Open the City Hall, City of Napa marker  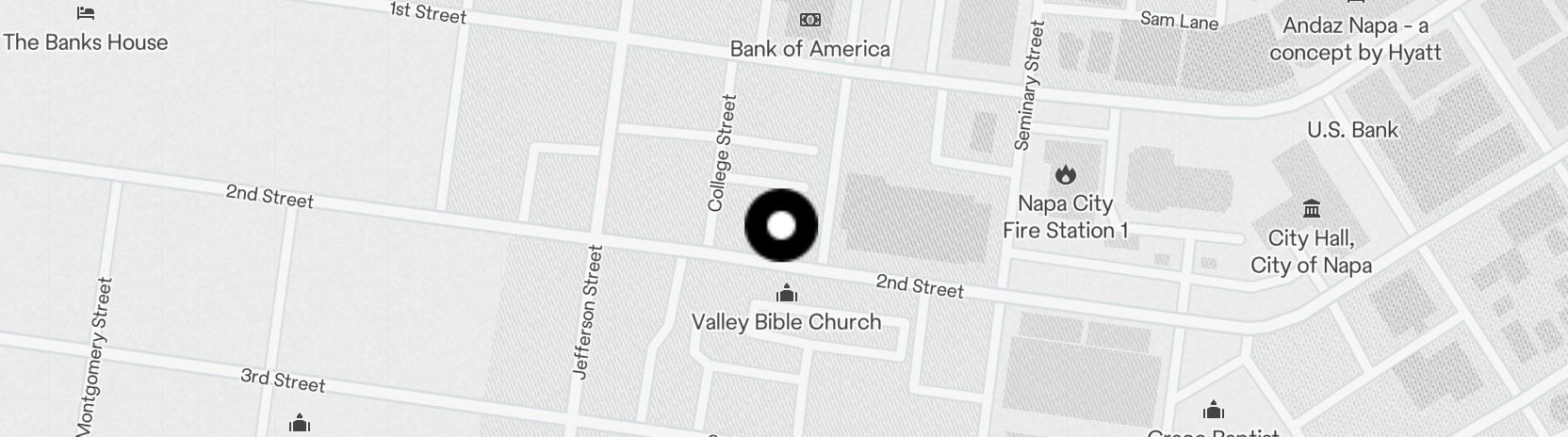1311,209
